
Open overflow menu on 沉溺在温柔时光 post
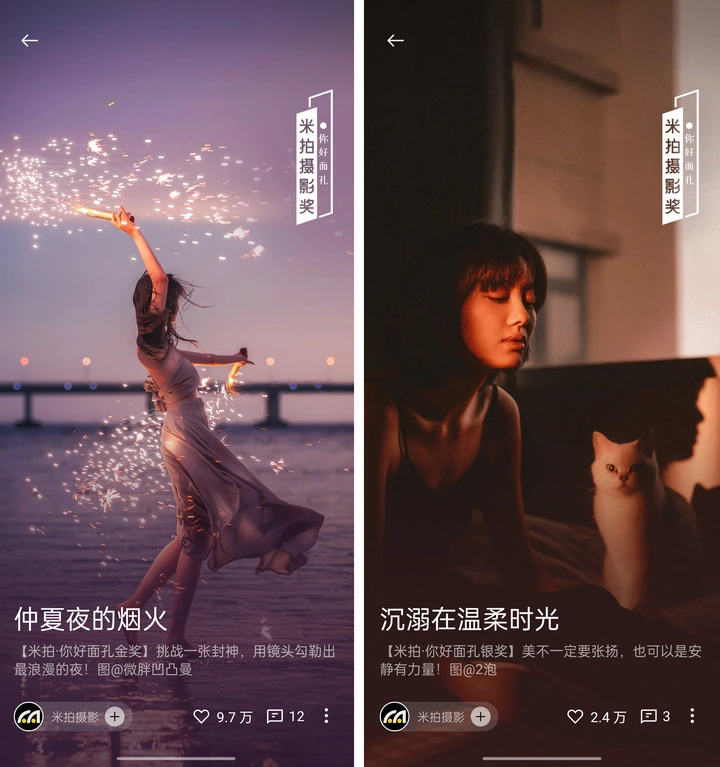pyautogui.click(x=692, y=716)
